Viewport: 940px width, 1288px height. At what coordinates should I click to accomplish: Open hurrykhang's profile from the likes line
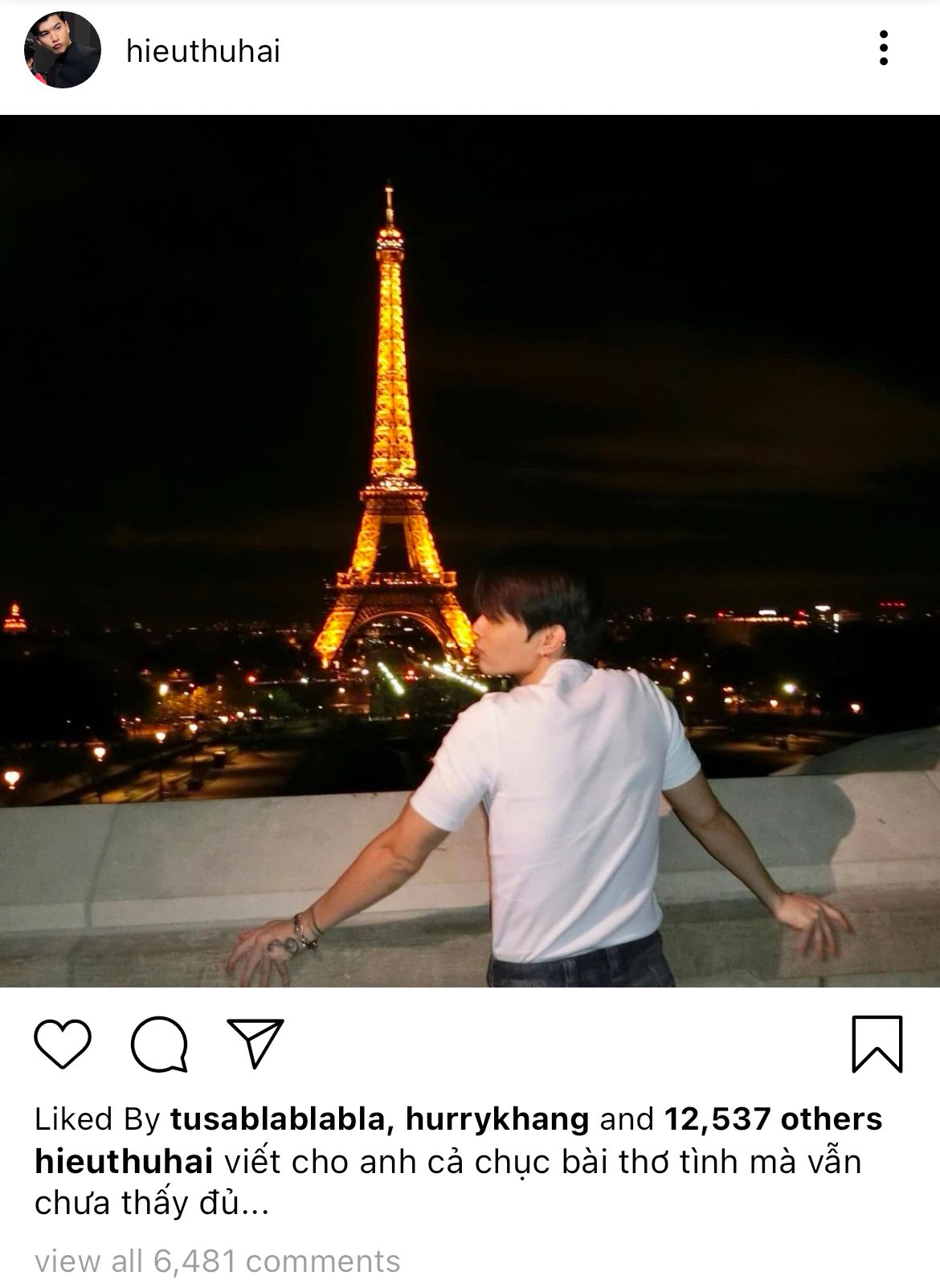click(497, 1119)
